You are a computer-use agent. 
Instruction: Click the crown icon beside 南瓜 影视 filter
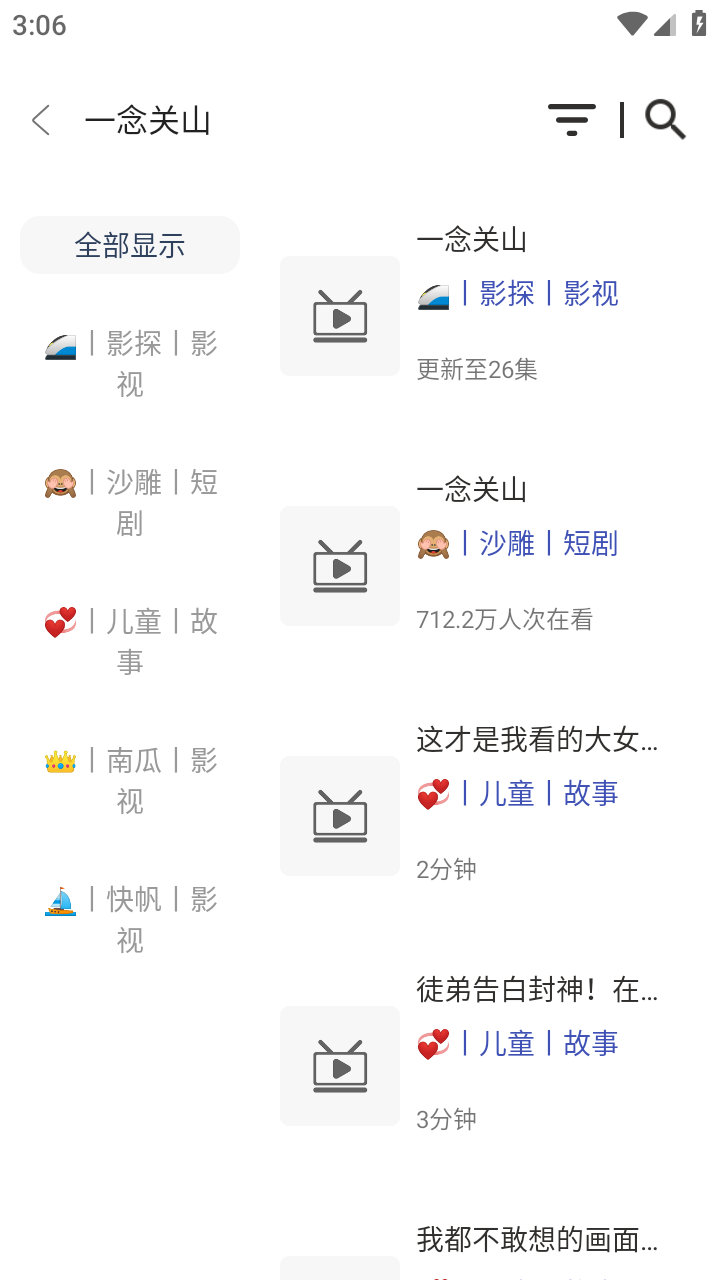pyautogui.click(x=60, y=761)
